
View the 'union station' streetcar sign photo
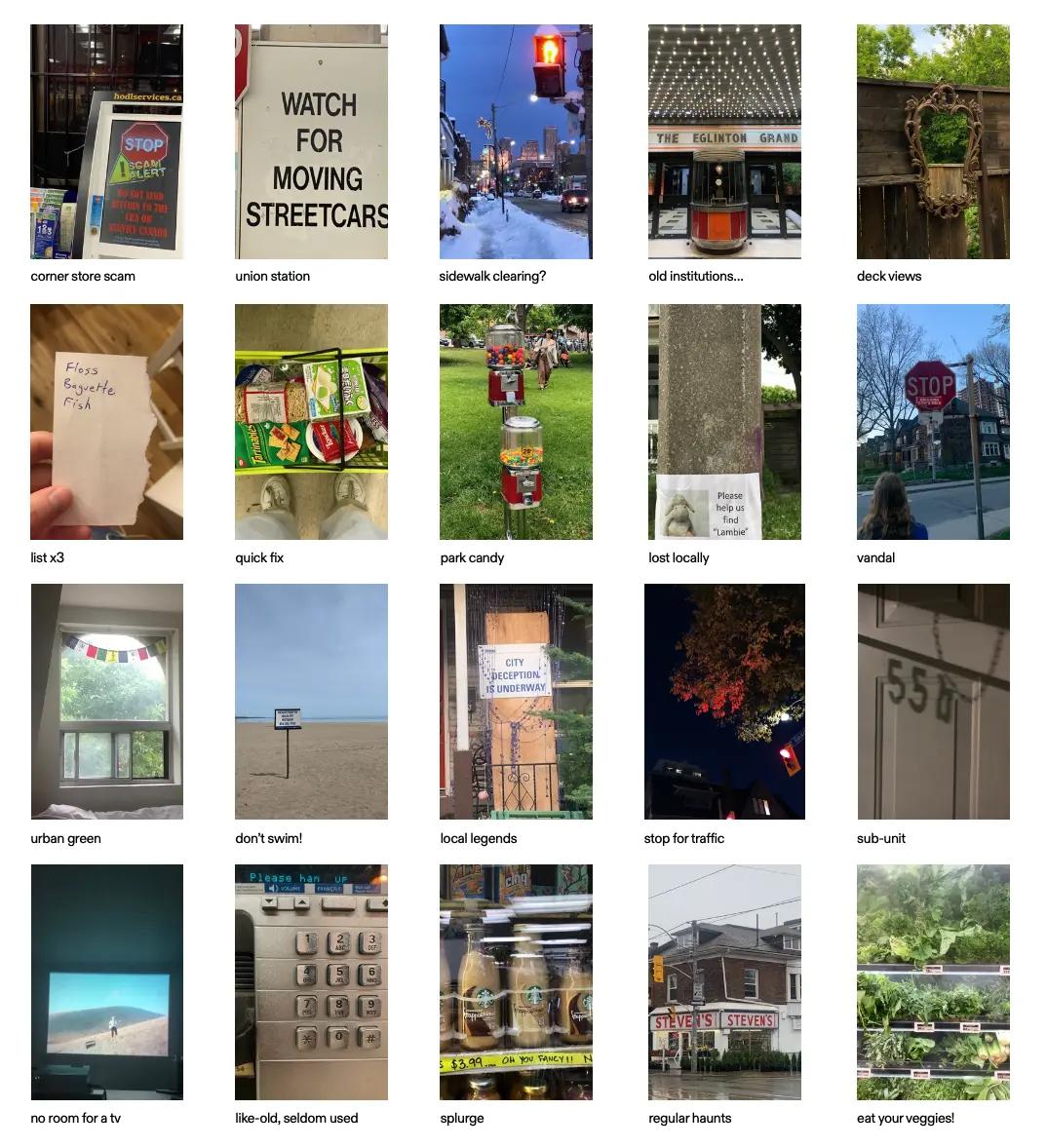(x=311, y=142)
